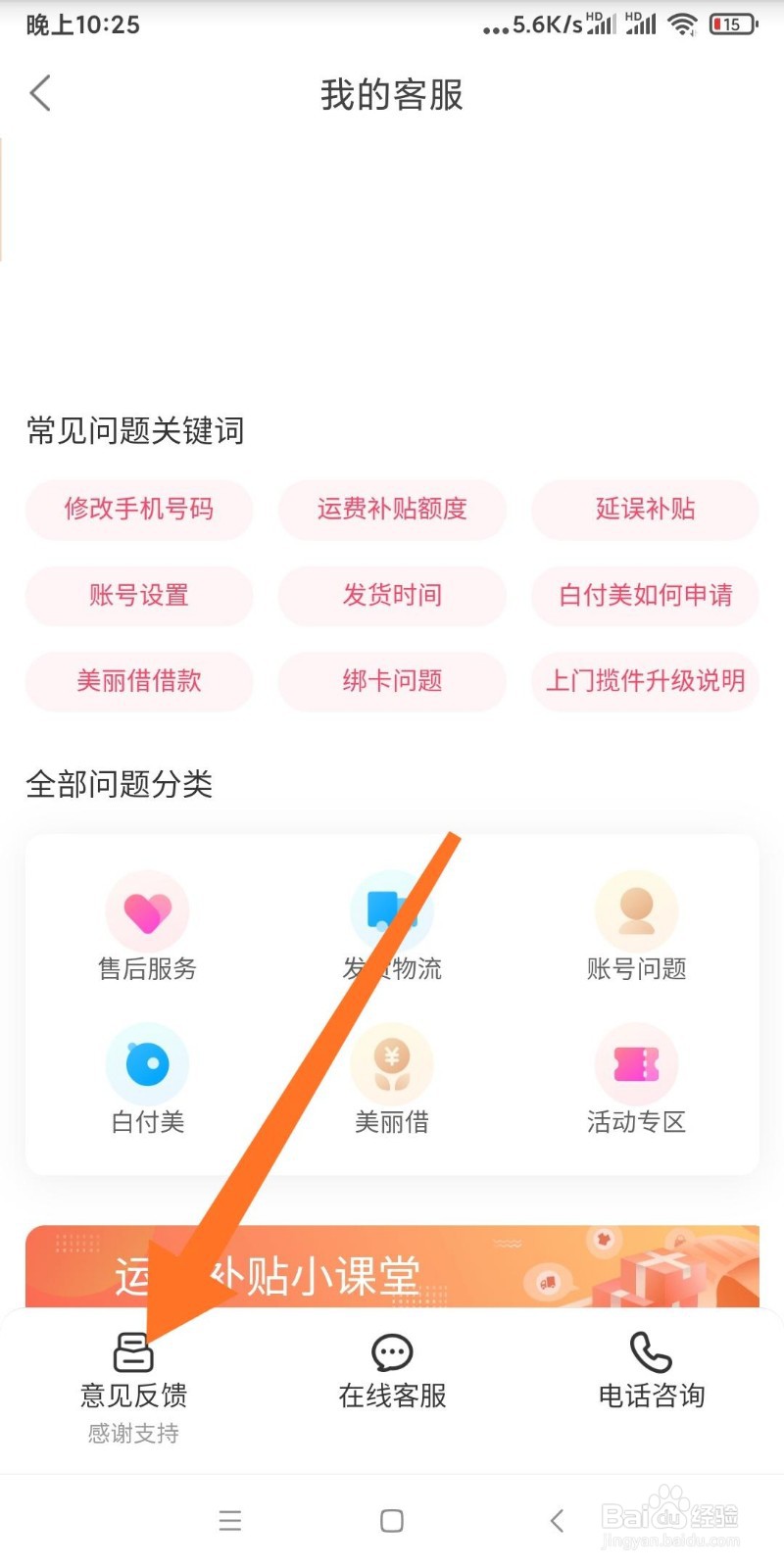Viewport: 784px width, 1568px height.
Task: Tap the 意见反馈 feedback icon
Action: click(132, 1372)
